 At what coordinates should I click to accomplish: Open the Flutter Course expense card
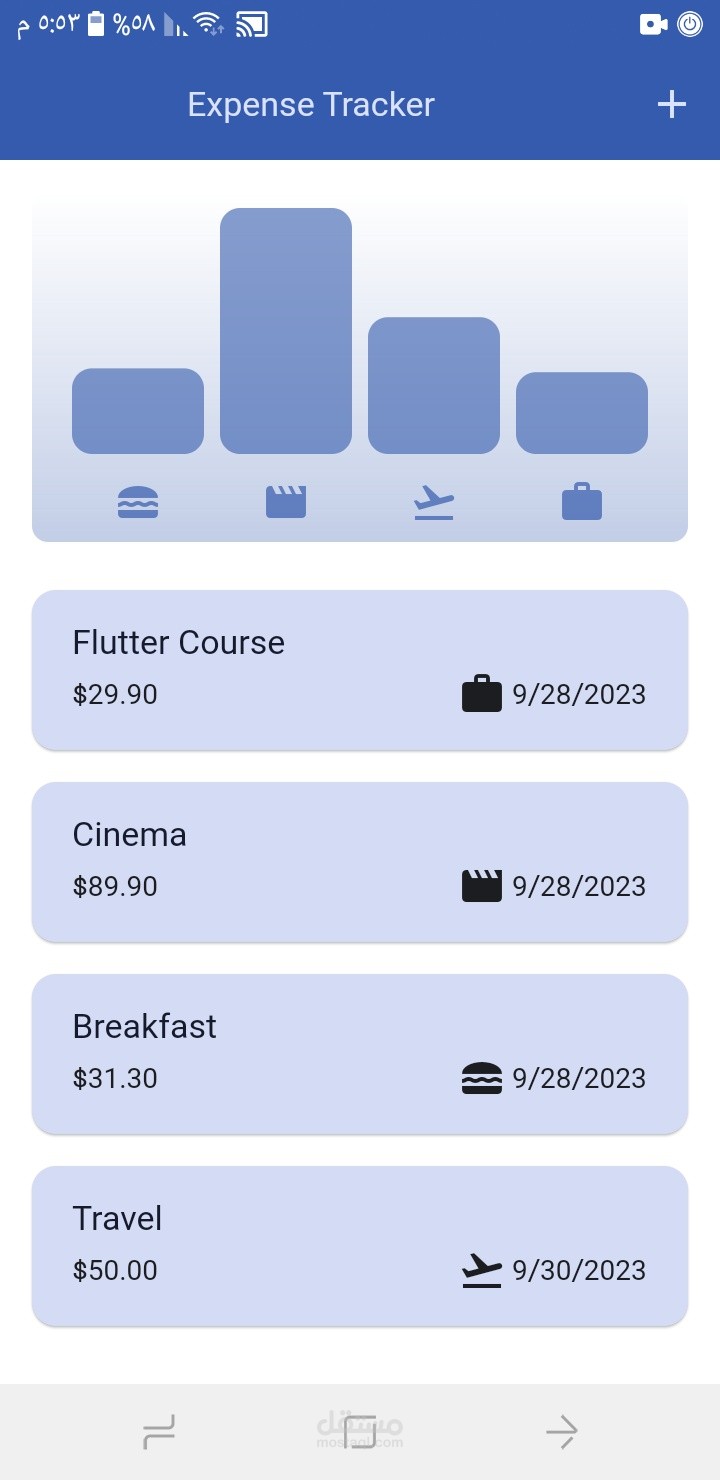pos(360,669)
